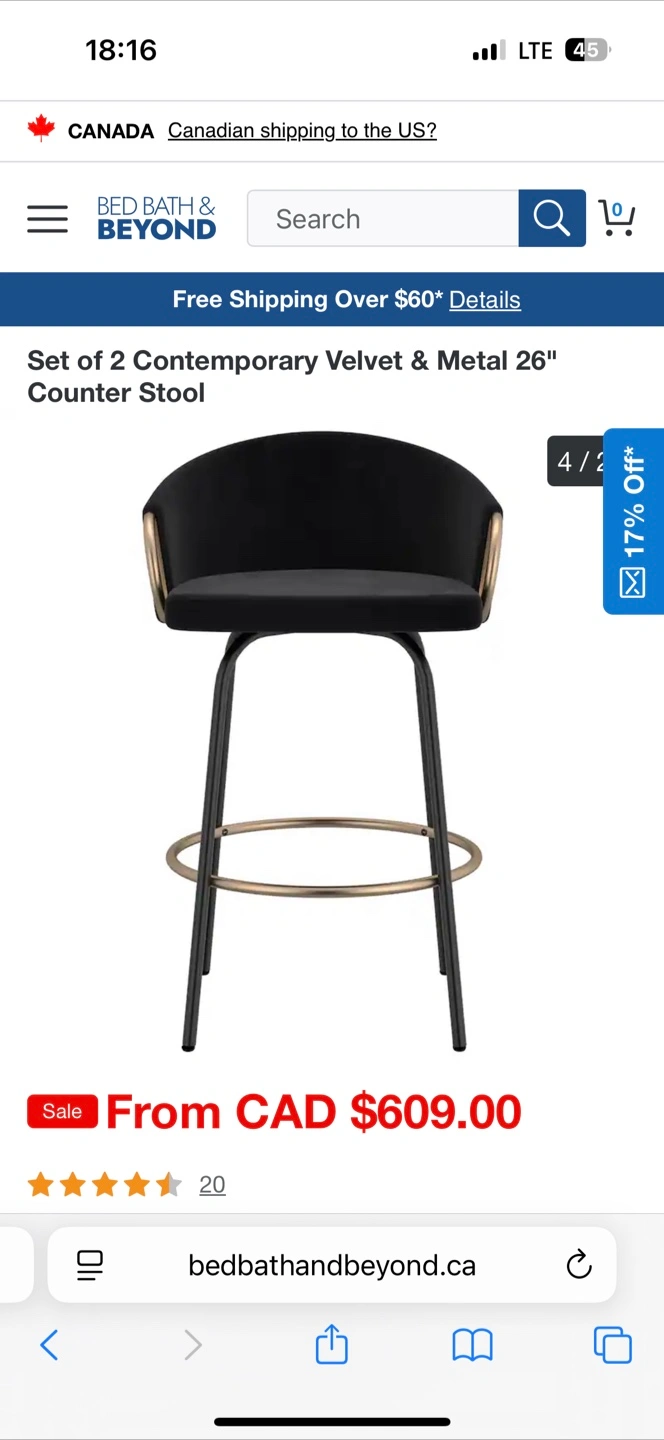Go to Bed Bath & Beyond homepage

point(156,218)
